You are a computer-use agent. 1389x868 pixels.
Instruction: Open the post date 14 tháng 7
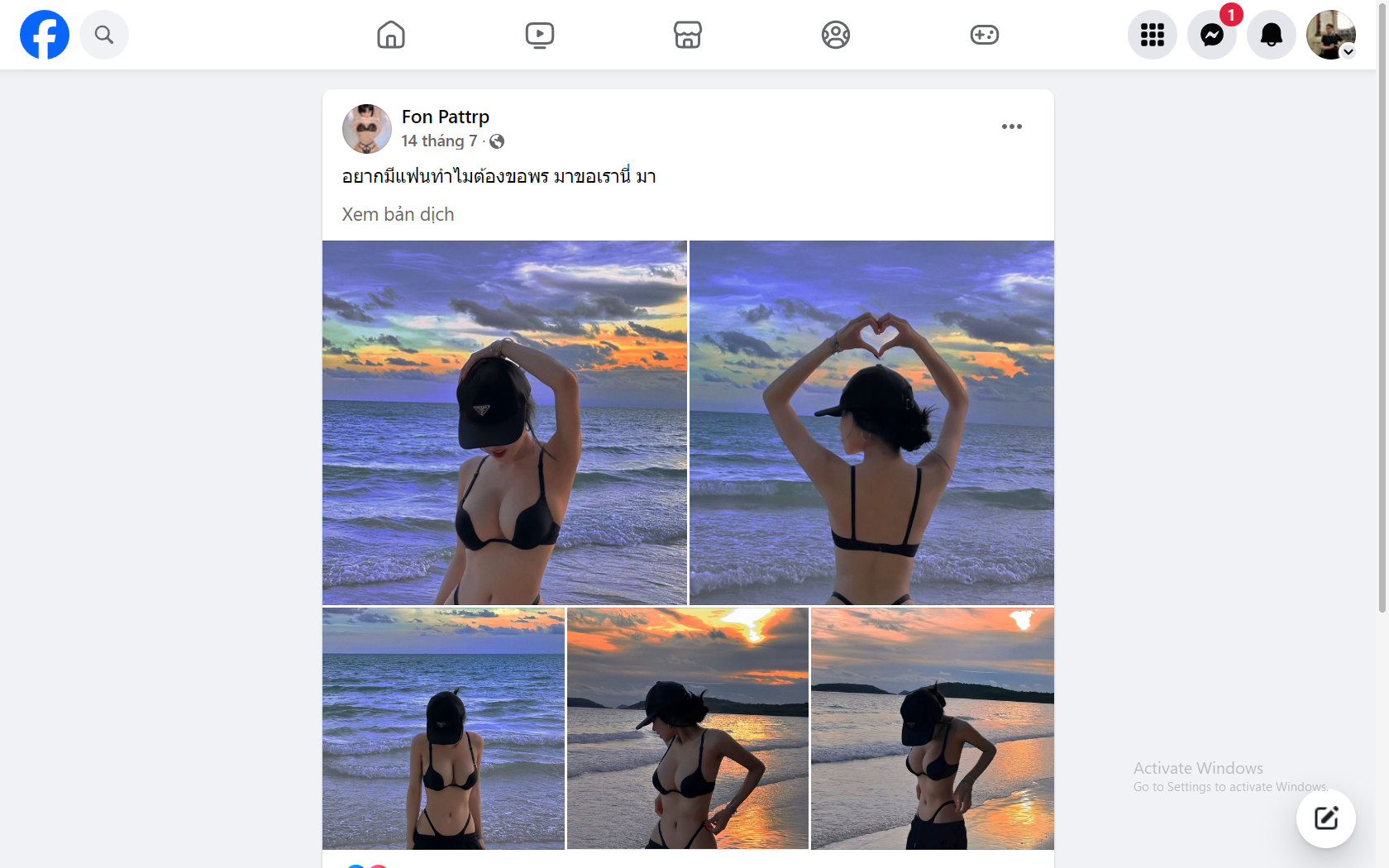(x=439, y=141)
